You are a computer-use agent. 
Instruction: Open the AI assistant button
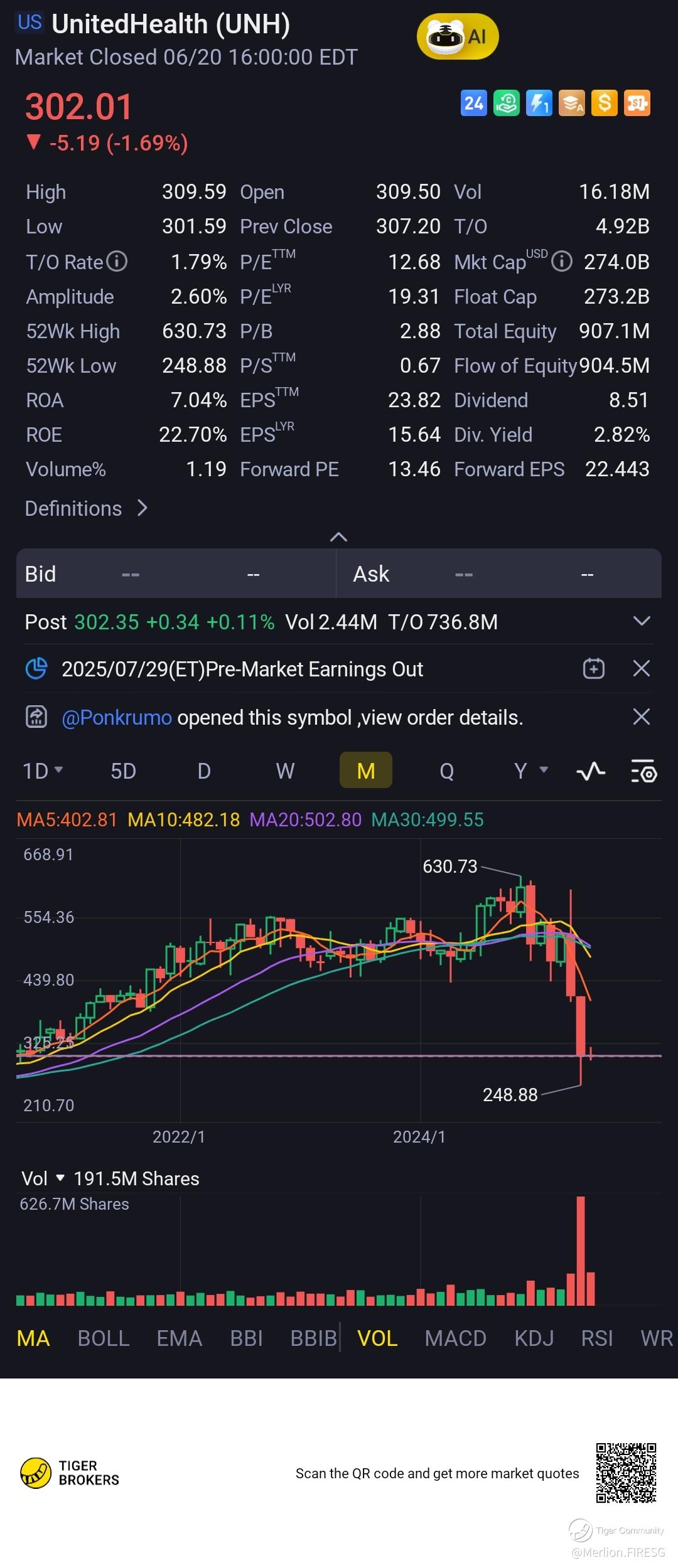point(458,38)
